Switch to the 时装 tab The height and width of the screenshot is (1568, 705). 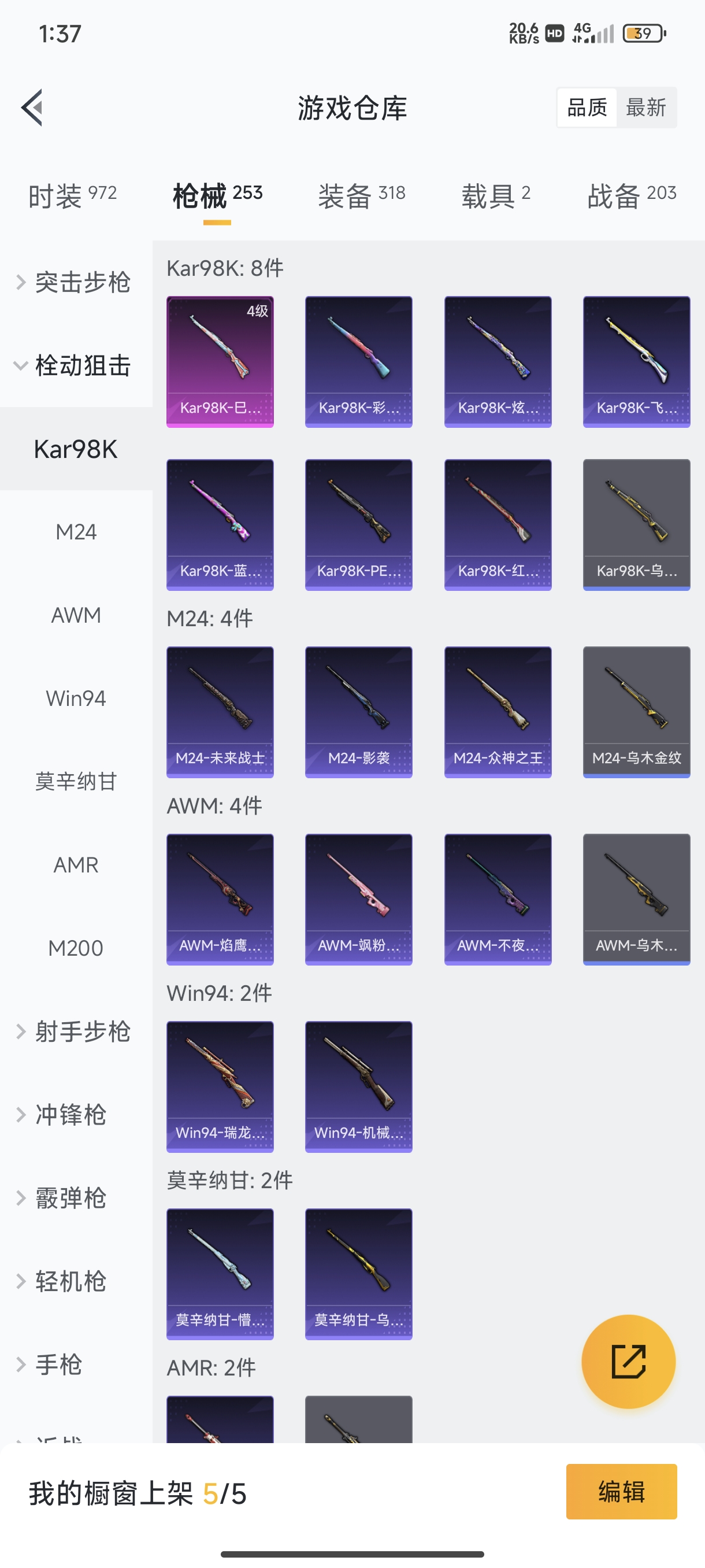(x=72, y=196)
